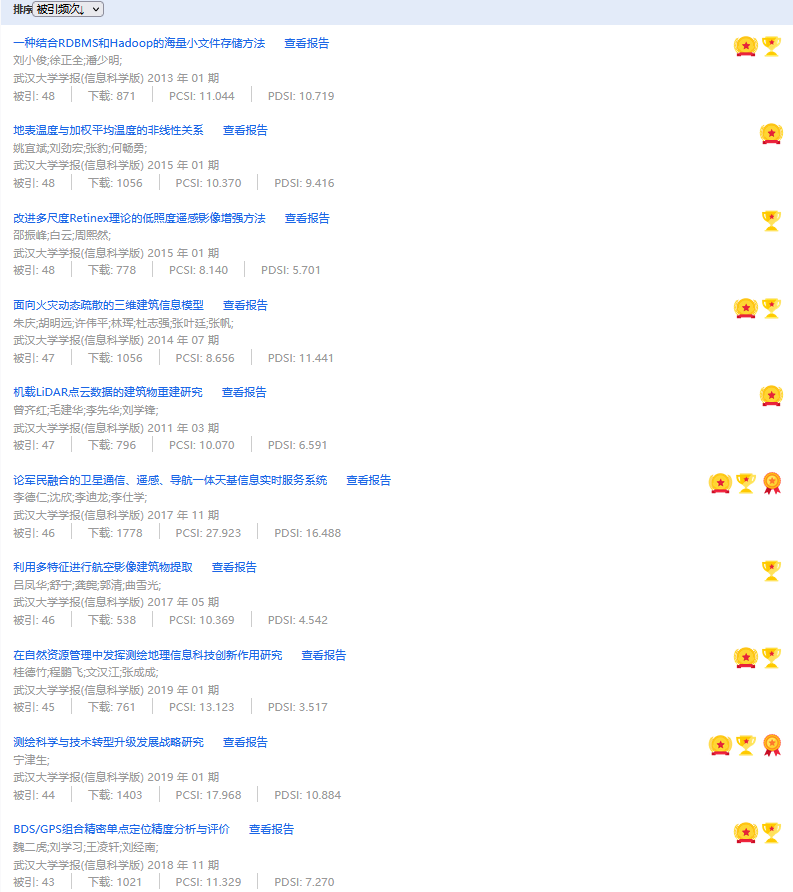793x892 pixels.
Task: Open article 一种结合RDBMS和Hadoop的海量小文件存储方法
Action: point(139,43)
